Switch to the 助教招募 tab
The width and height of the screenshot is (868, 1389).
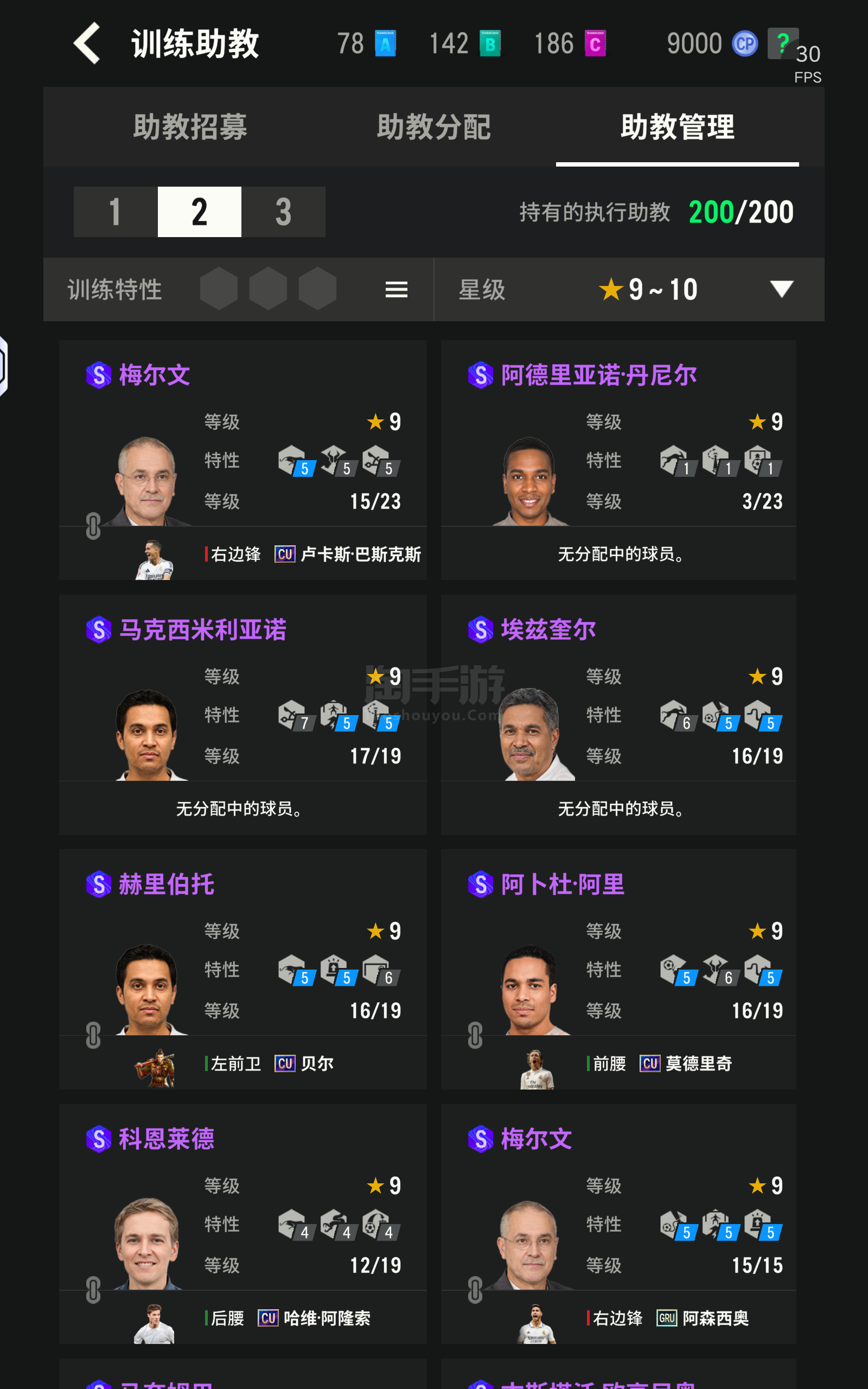tap(190, 127)
